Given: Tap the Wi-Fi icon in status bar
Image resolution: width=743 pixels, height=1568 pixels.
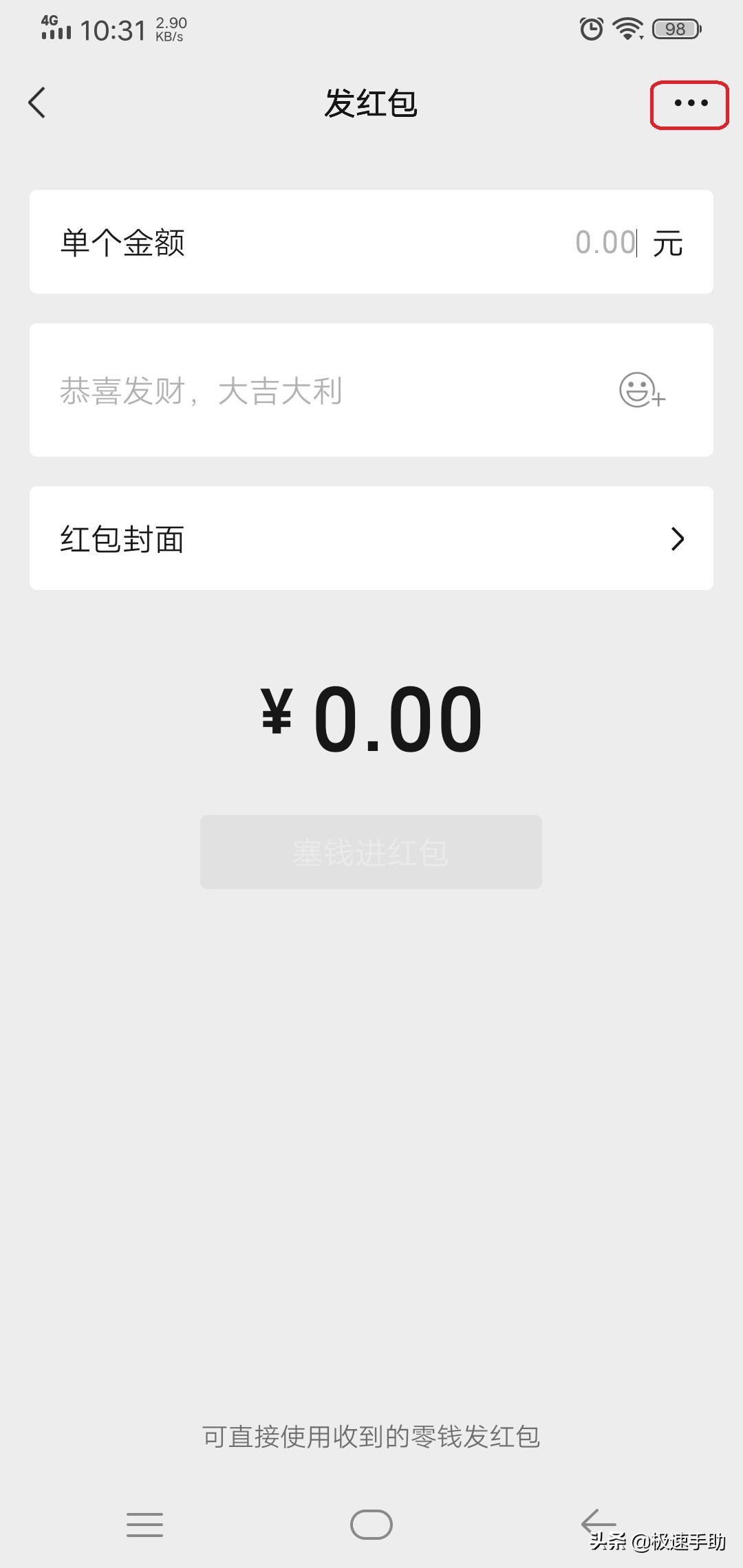Looking at the screenshot, I should [627, 28].
